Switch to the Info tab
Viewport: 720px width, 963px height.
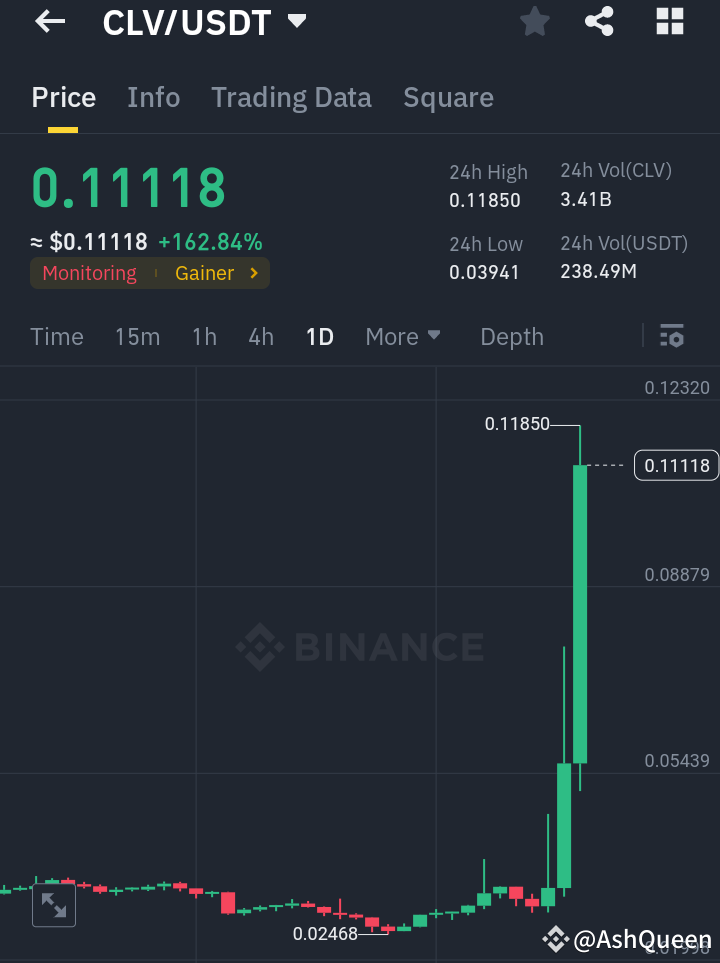153,97
